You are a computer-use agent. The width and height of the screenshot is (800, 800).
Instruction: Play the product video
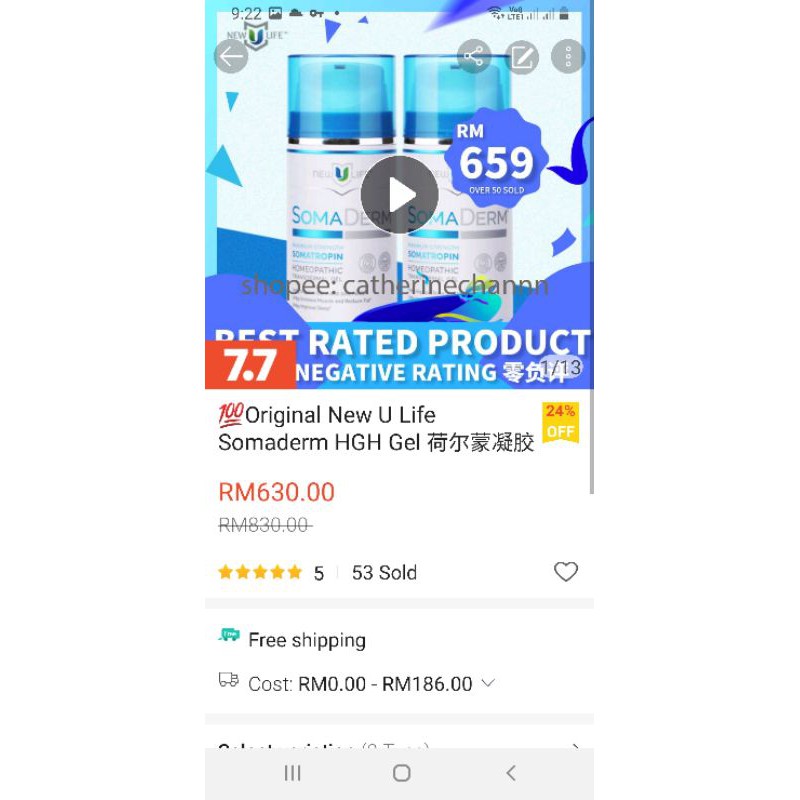pos(399,195)
